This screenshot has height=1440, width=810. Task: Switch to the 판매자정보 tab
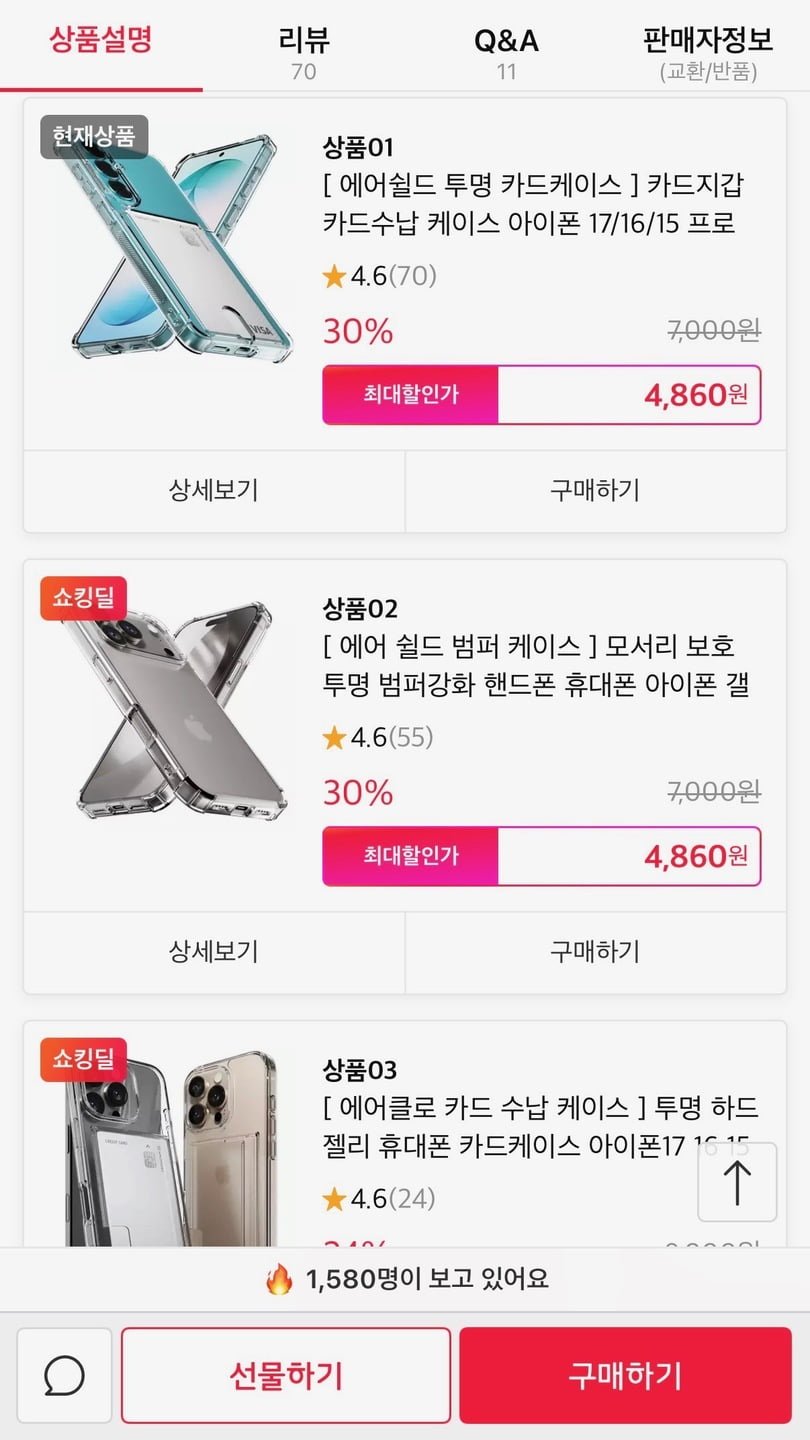coord(708,52)
